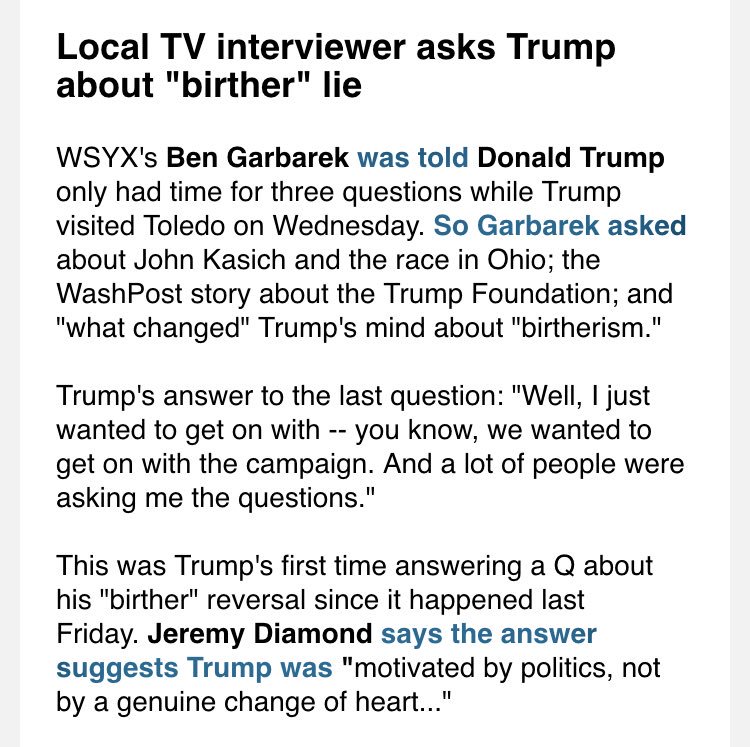Open the "was told" link
750x747 pixels.
(x=413, y=157)
